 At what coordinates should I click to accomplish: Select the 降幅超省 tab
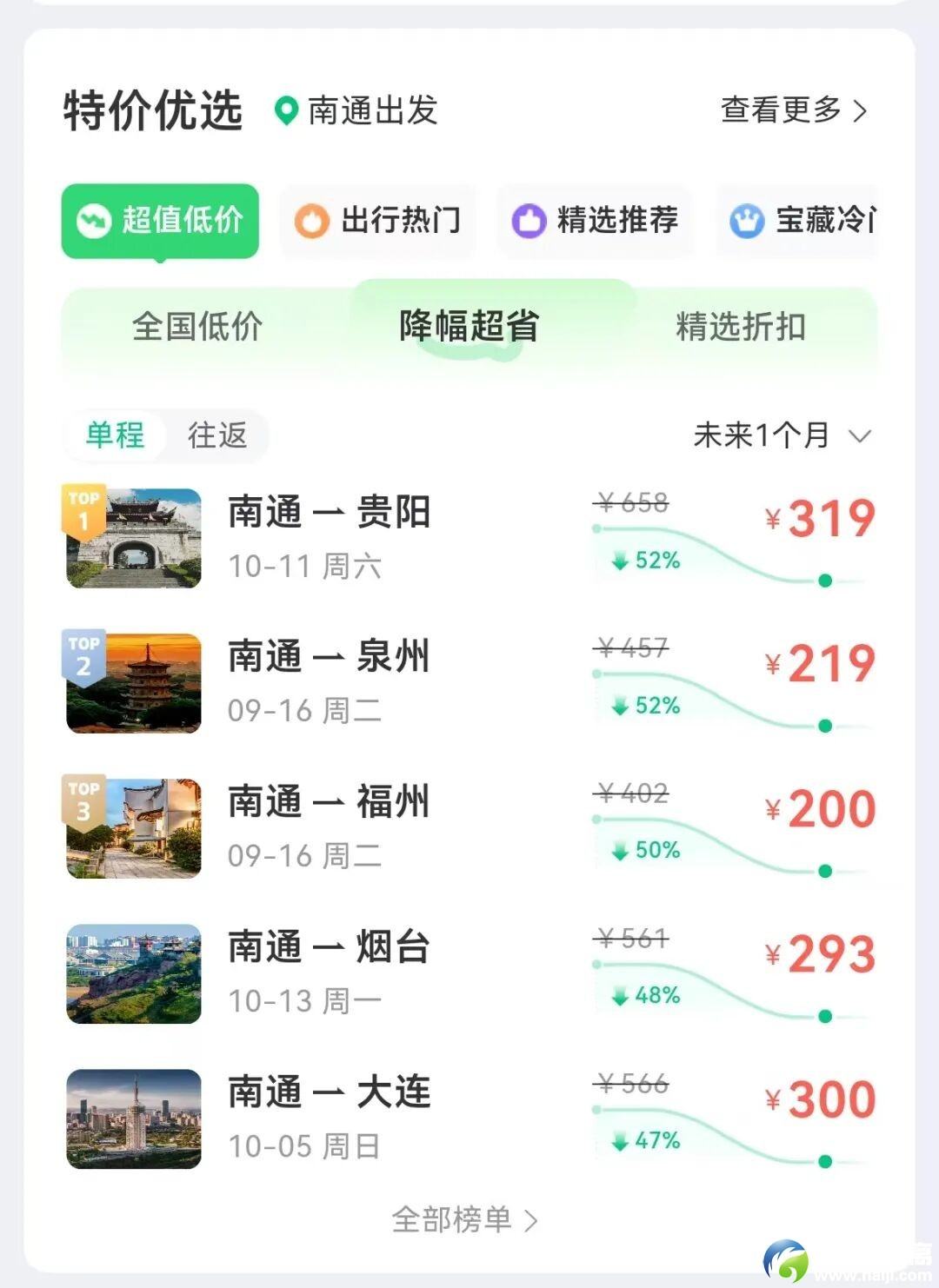[469, 327]
